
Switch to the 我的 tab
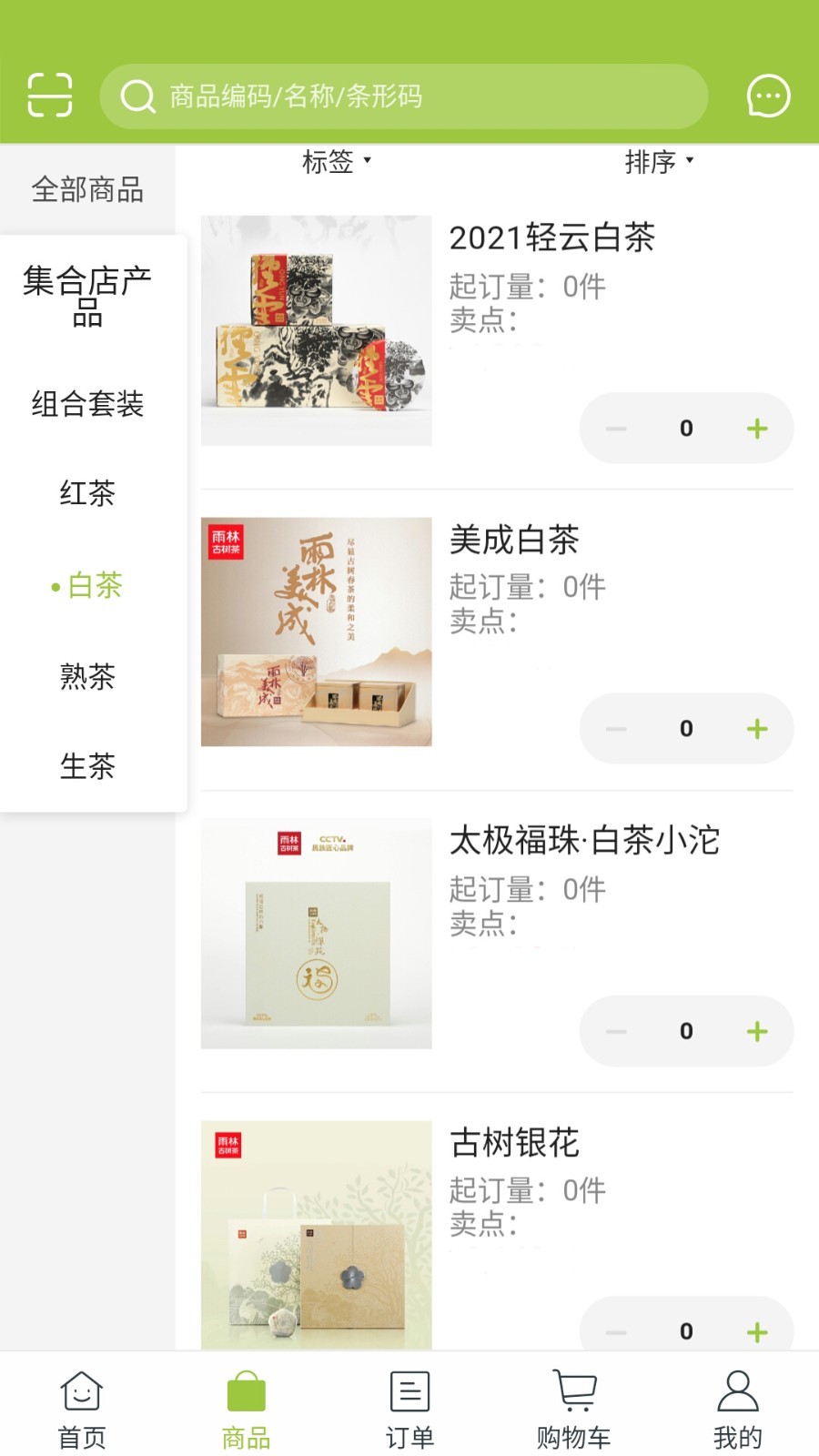(x=737, y=1410)
